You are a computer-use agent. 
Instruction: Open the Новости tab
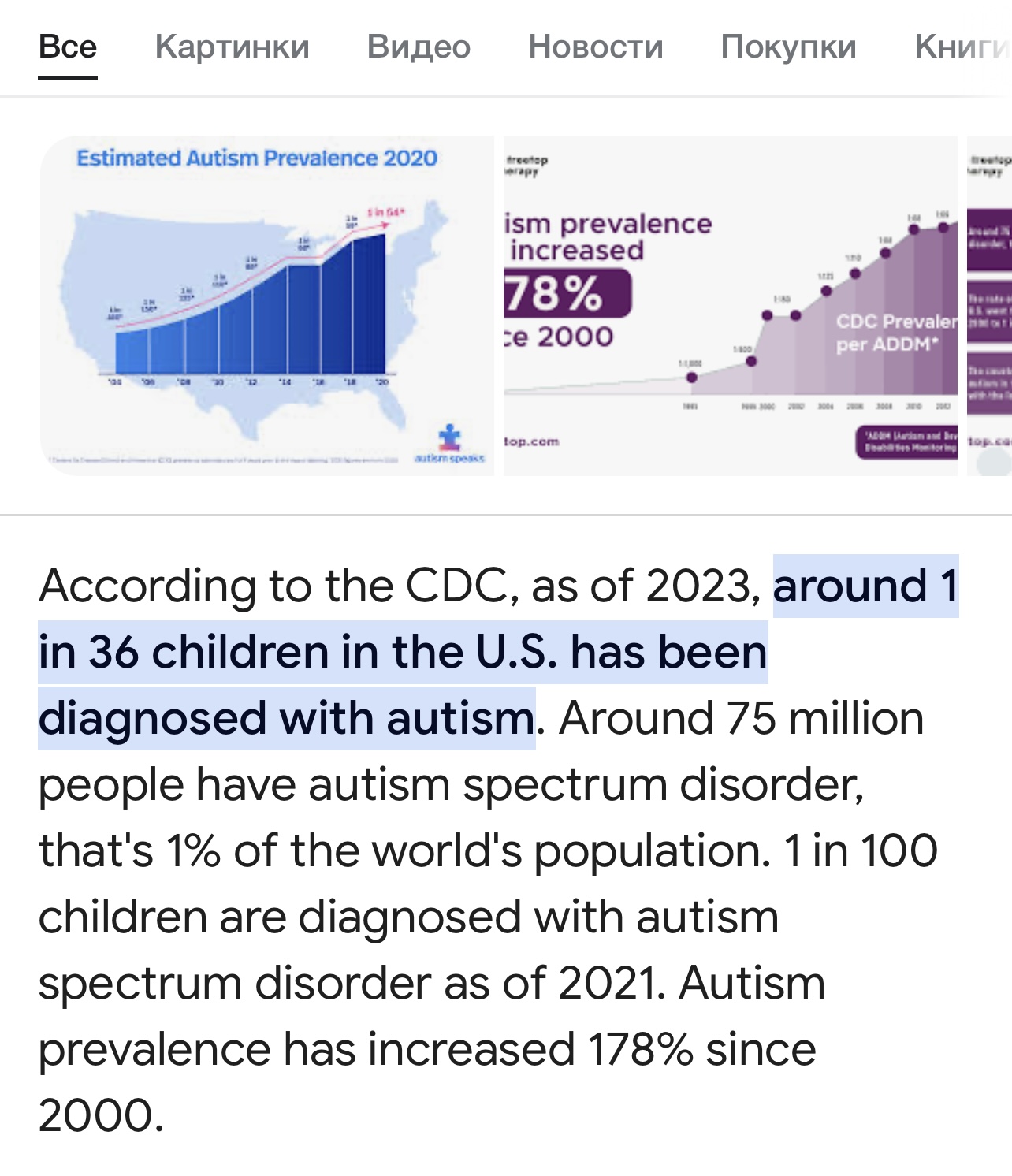(x=595, y=47)
